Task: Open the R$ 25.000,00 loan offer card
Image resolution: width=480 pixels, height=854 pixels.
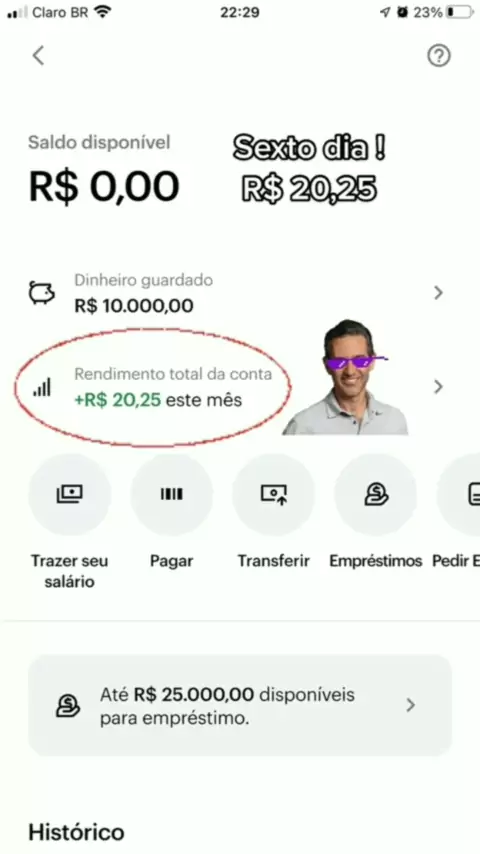Action: 240,705
